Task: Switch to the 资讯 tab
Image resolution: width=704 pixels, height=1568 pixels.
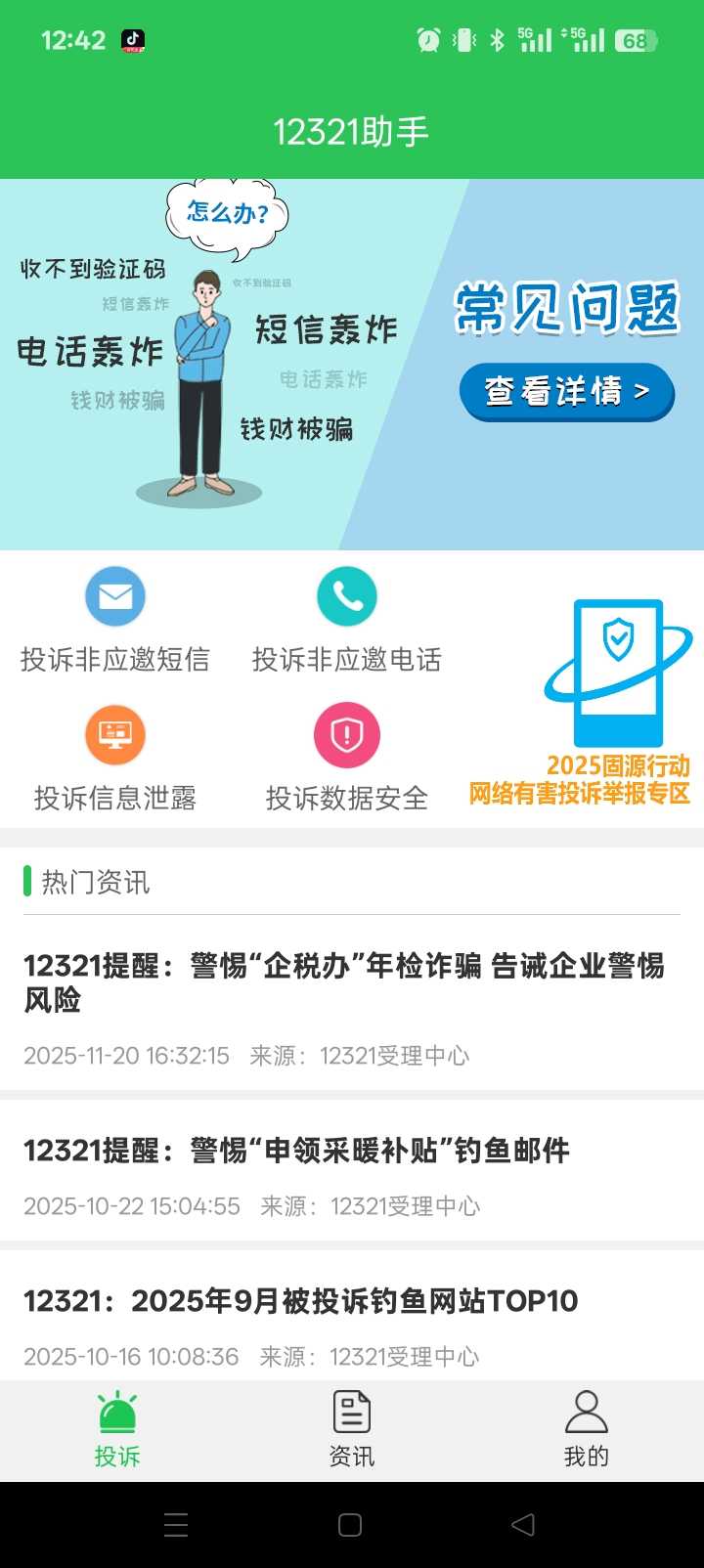Action: click(x=352, y=1429)
